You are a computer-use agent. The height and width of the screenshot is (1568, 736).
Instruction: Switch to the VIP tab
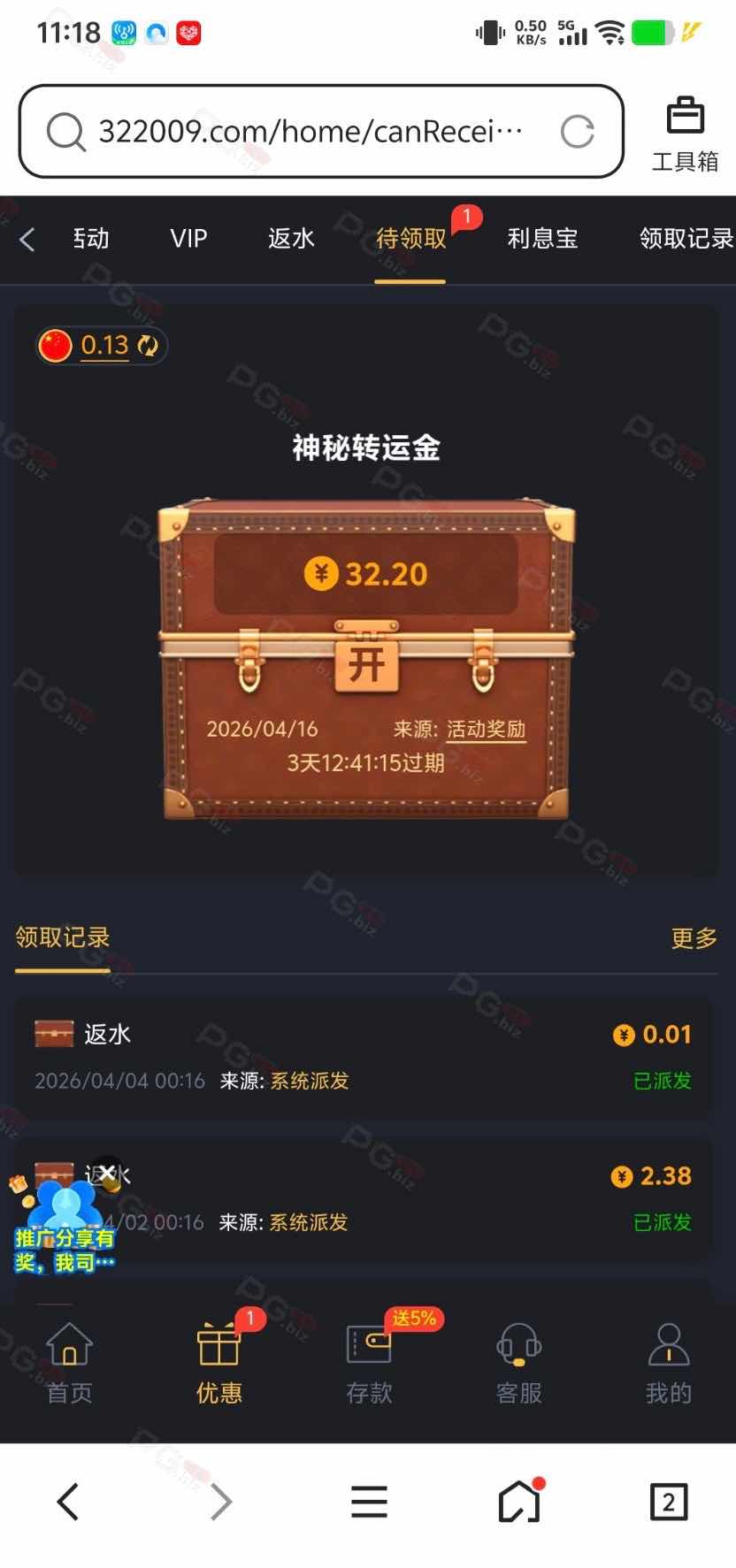click(188, 239)
